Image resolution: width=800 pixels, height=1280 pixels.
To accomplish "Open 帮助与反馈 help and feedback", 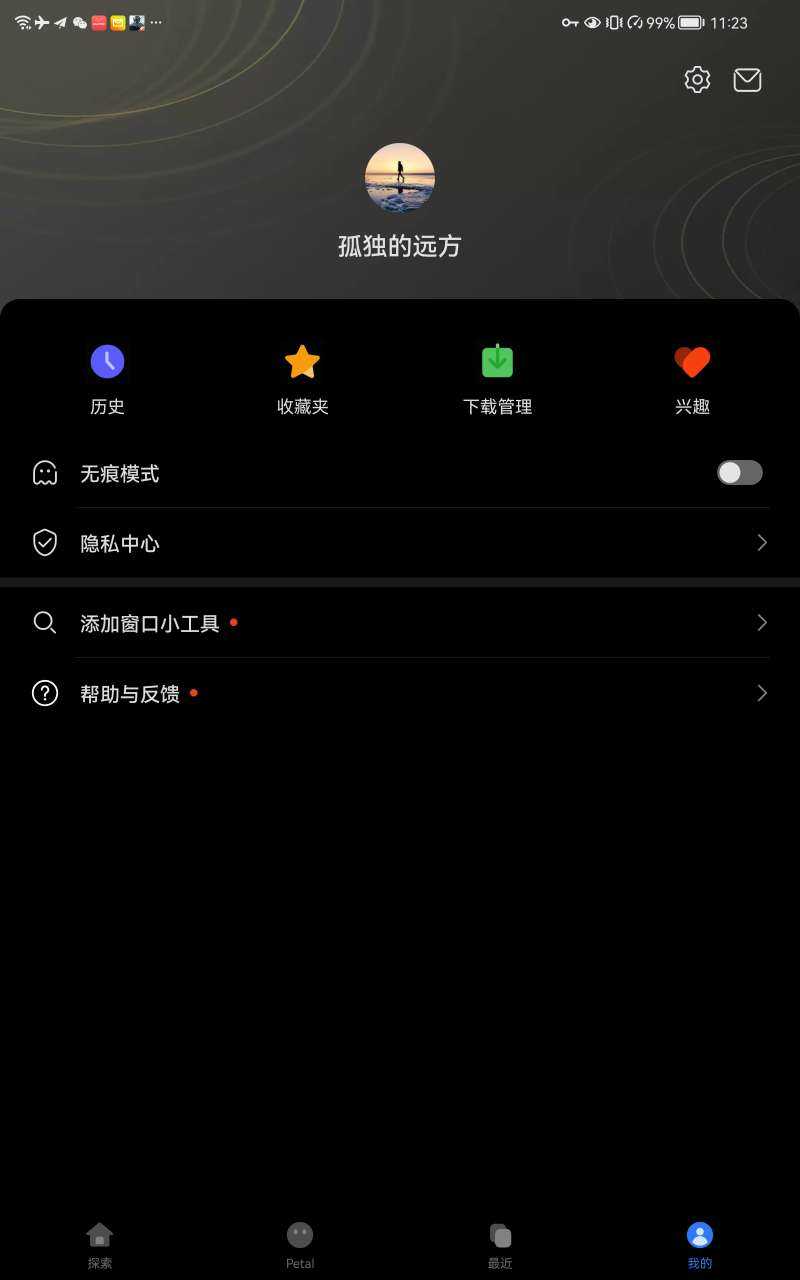I will 400,693.
